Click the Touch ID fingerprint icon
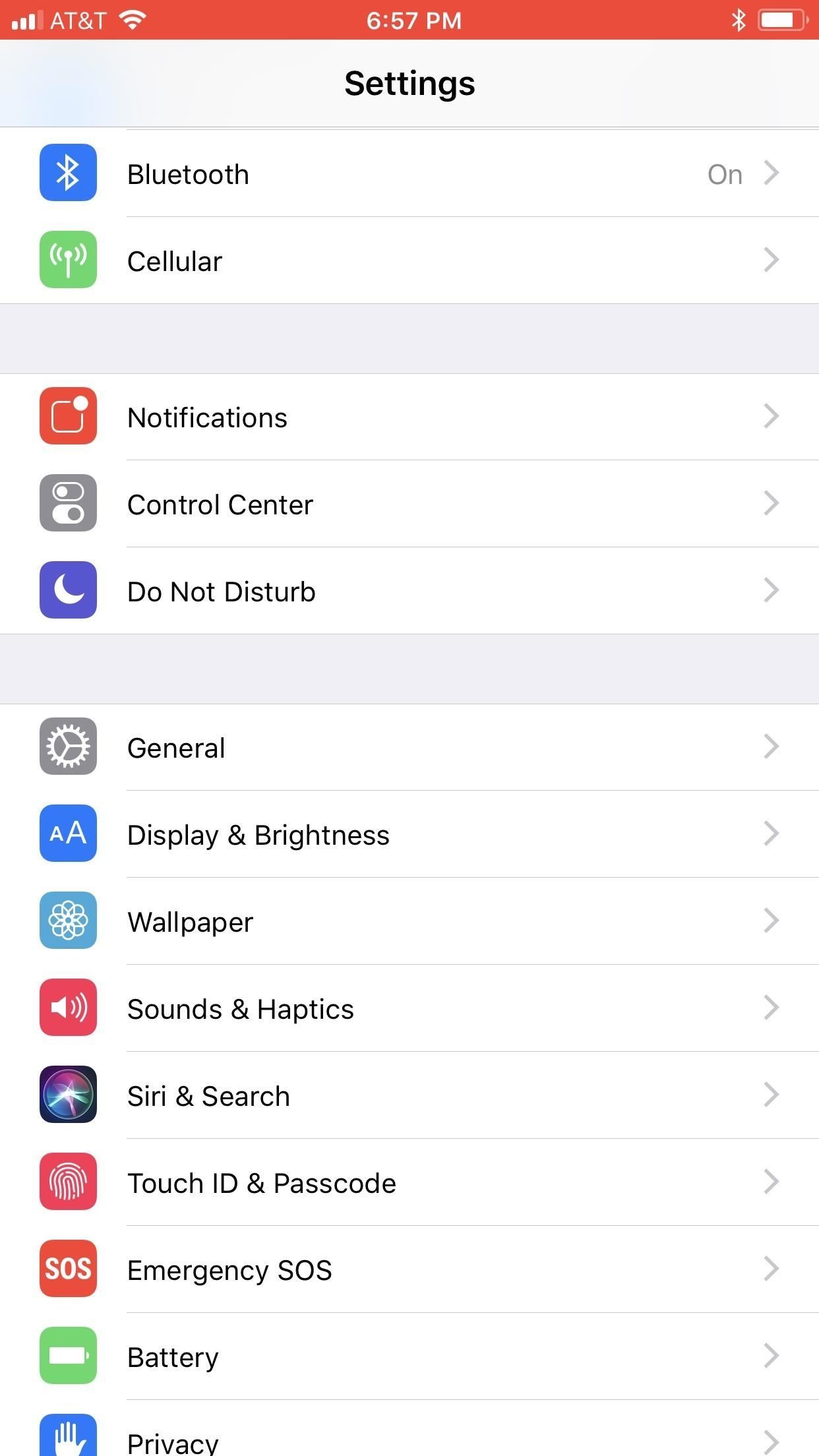Image resolution: width=819 pixels, height=1456 pixels. (68, 1182)
